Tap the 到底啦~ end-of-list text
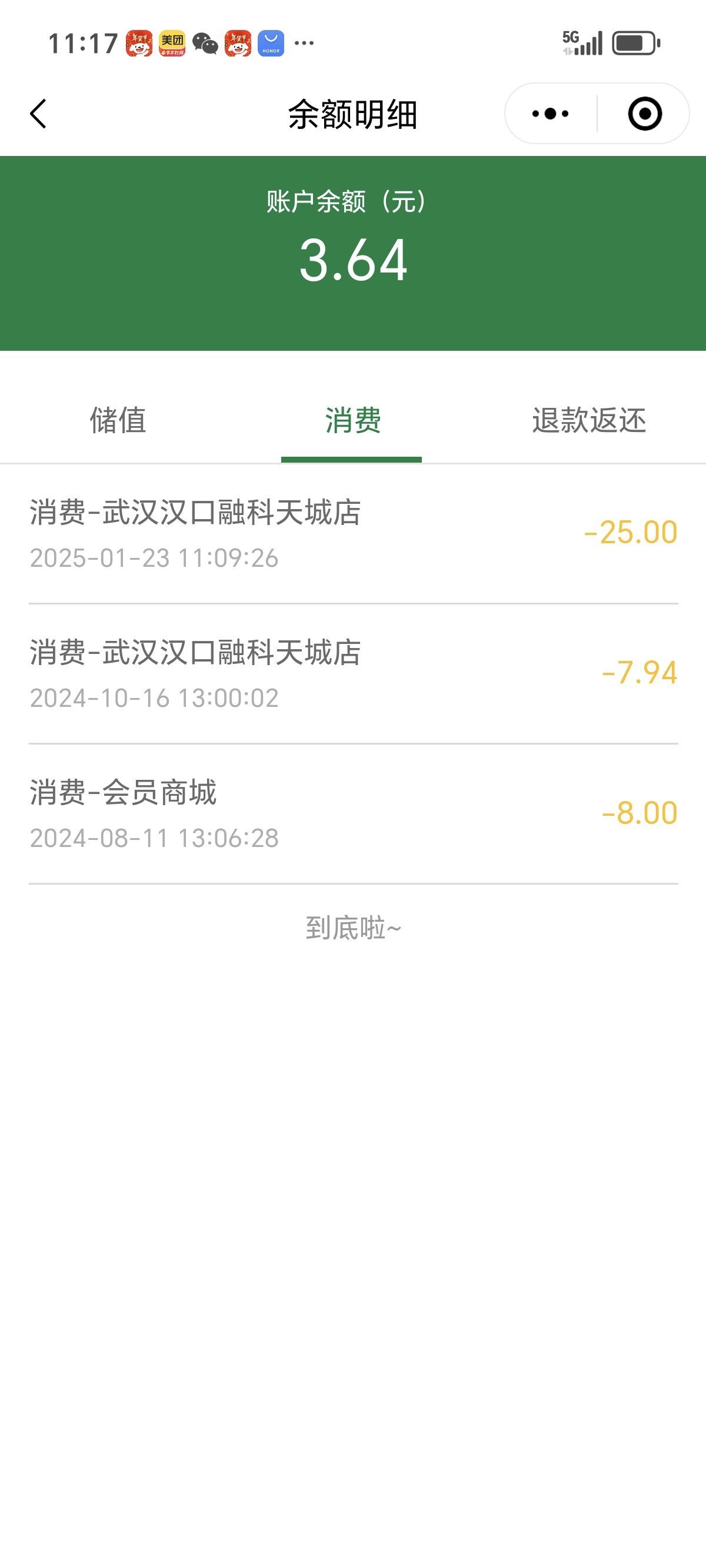The width and height of the screenshot is (706, 1568). click(353, 928)
